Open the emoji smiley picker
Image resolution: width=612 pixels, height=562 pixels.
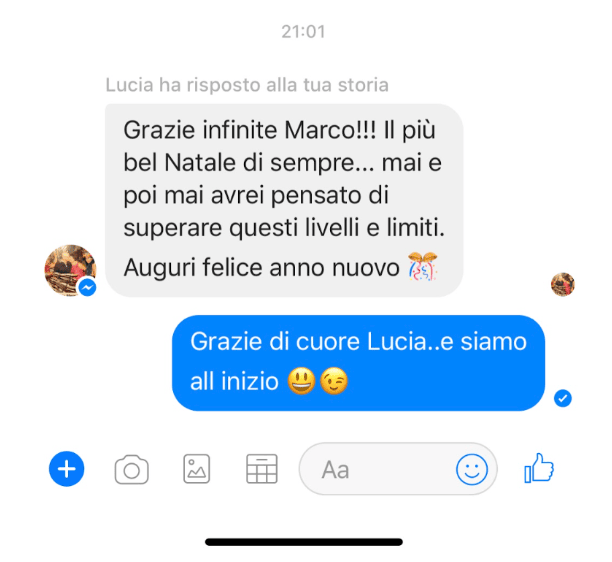(x=472, y=468)
